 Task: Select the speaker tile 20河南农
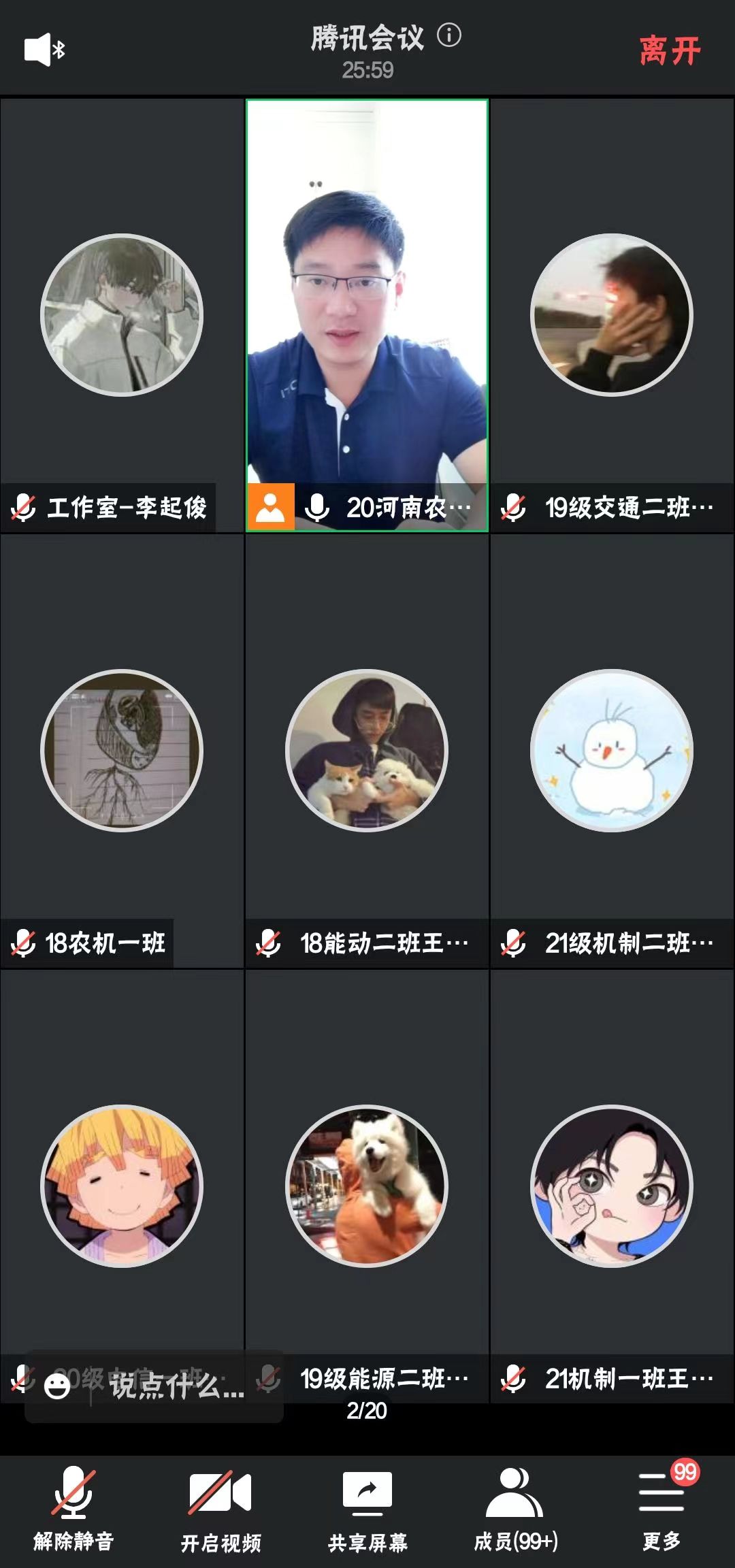pyautogui.click(x=367, y=315)
